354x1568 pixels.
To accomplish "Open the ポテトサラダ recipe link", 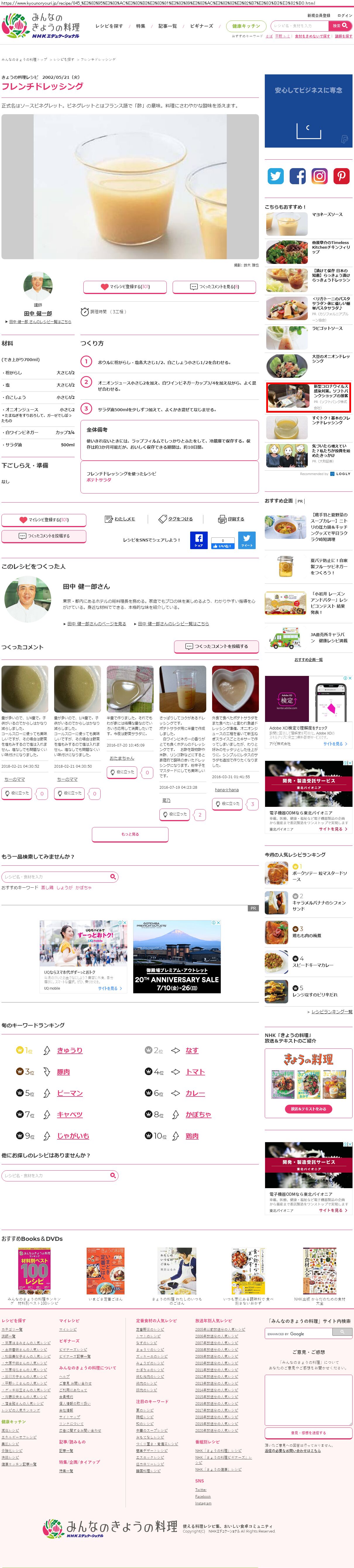I will point(99,480).
